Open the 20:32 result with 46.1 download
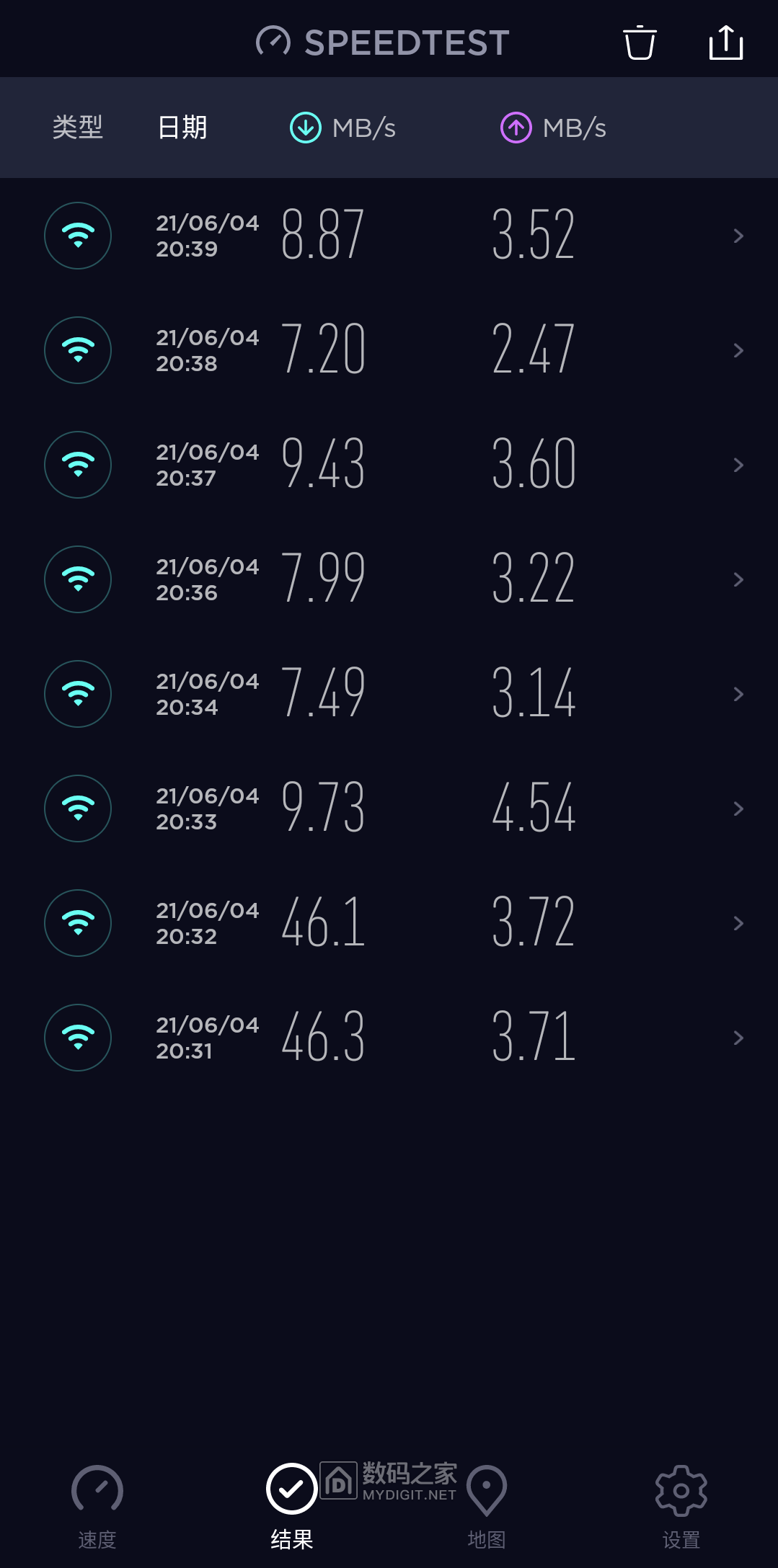 pos(389,923)
